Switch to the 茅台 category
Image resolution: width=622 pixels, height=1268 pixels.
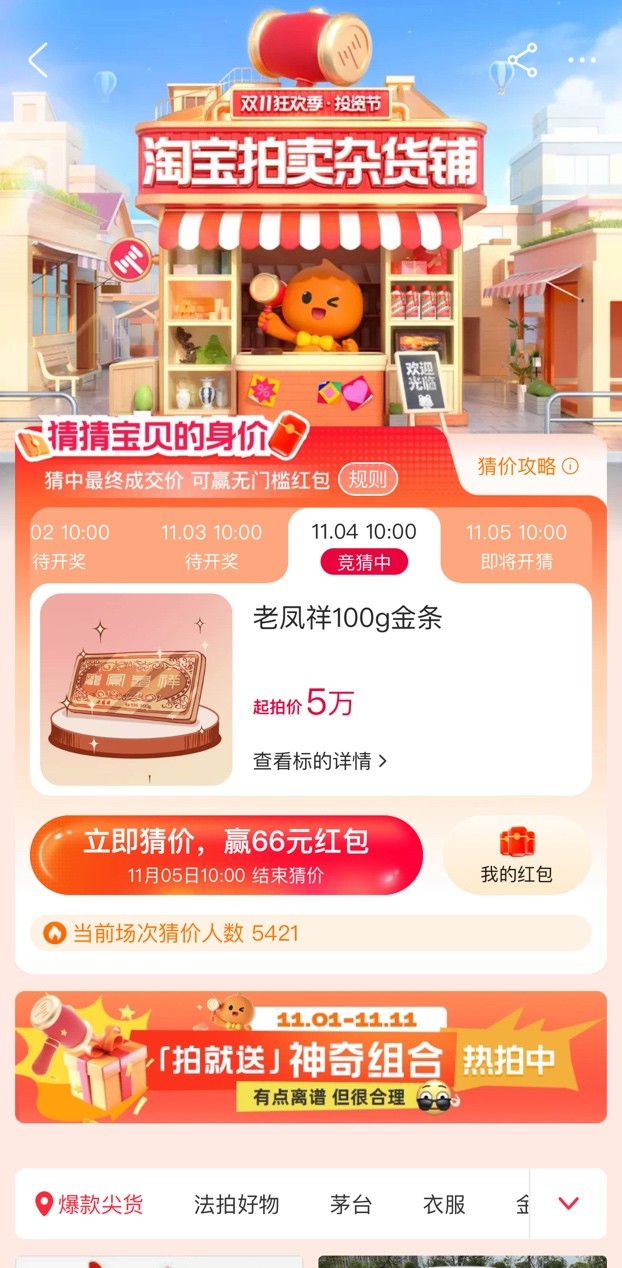point(351,1204)
